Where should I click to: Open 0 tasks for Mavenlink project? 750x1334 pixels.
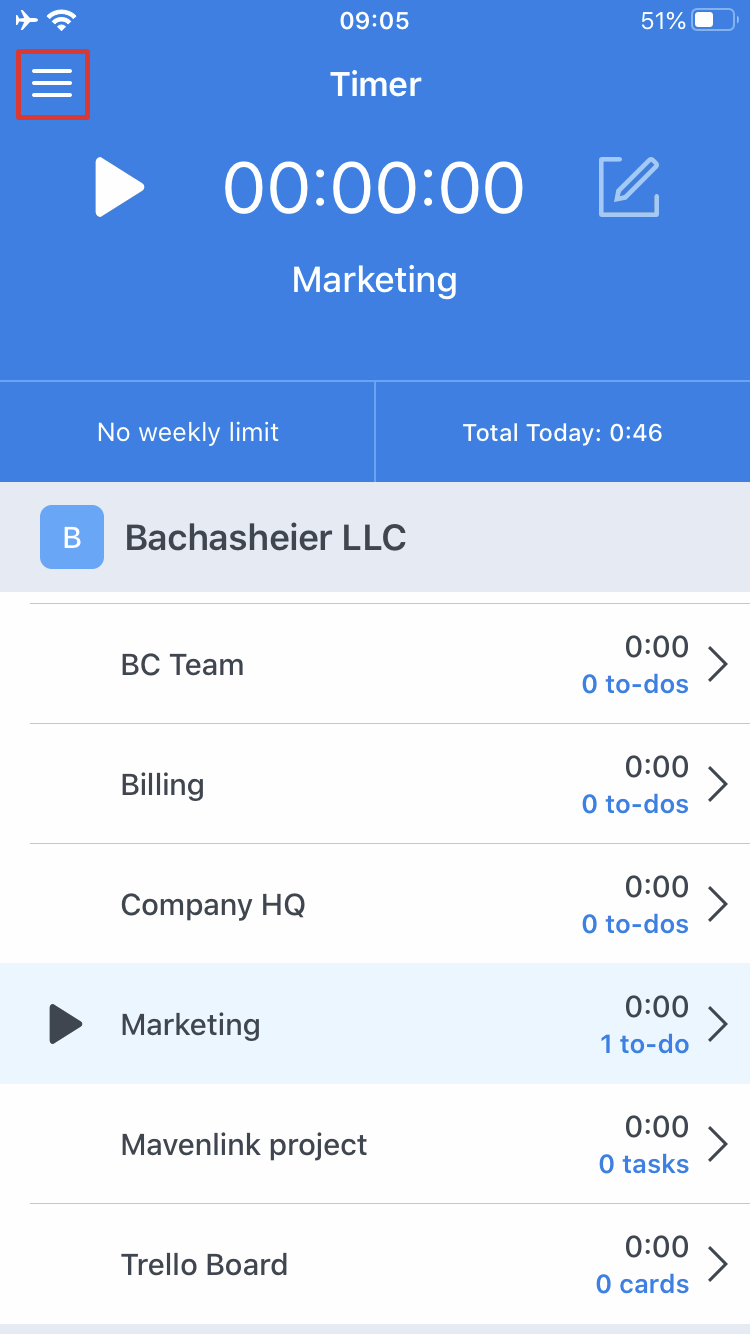[644, 1163]
